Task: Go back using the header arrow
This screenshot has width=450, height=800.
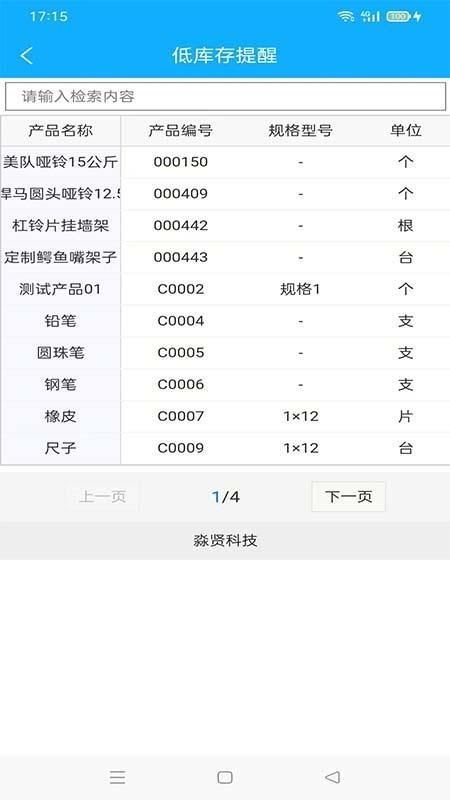Action: click(x=27, y=56)
